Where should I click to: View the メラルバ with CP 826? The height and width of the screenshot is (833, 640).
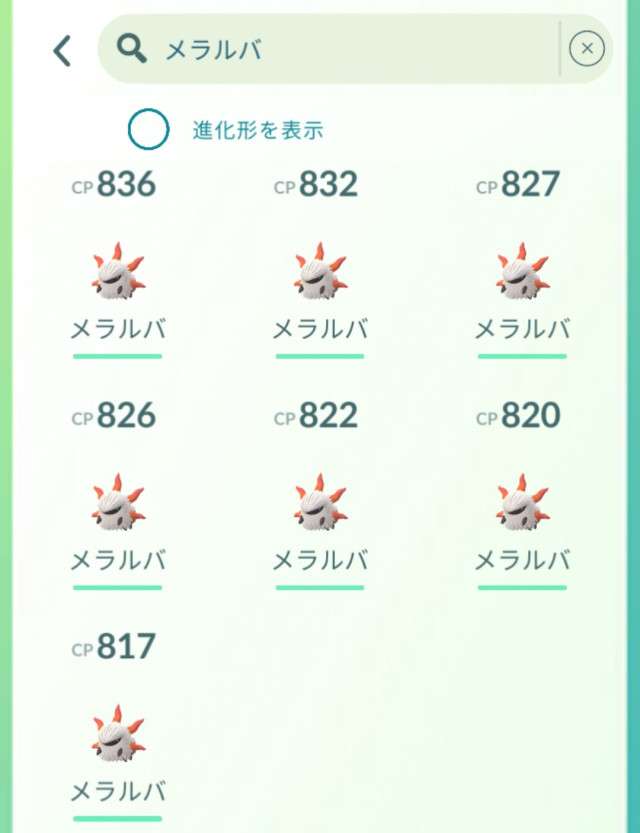coord(118,504)
